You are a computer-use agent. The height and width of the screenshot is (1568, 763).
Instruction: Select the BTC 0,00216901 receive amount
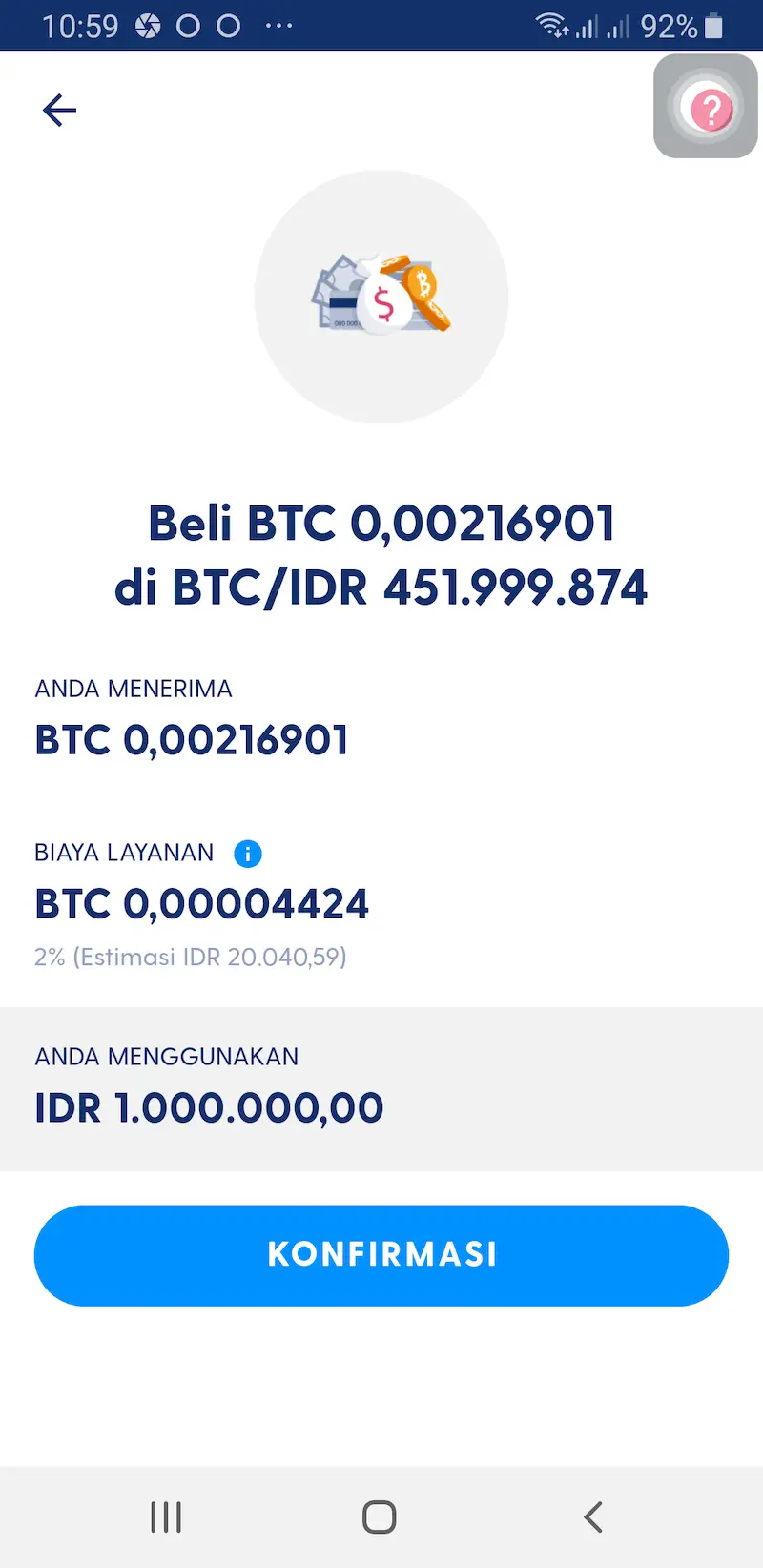pyautogui.click(x=191, y=739)
